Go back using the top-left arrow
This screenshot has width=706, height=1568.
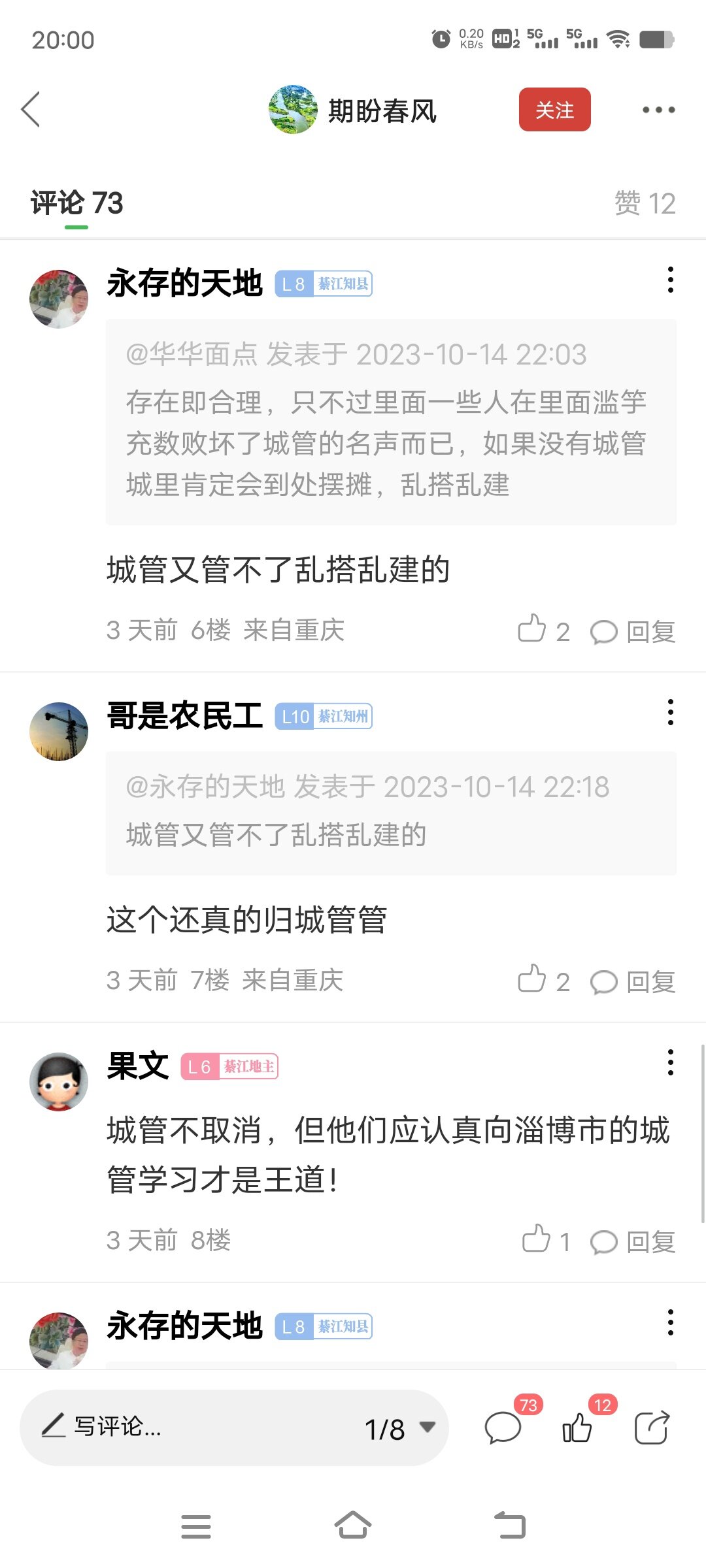coord(31,109)
